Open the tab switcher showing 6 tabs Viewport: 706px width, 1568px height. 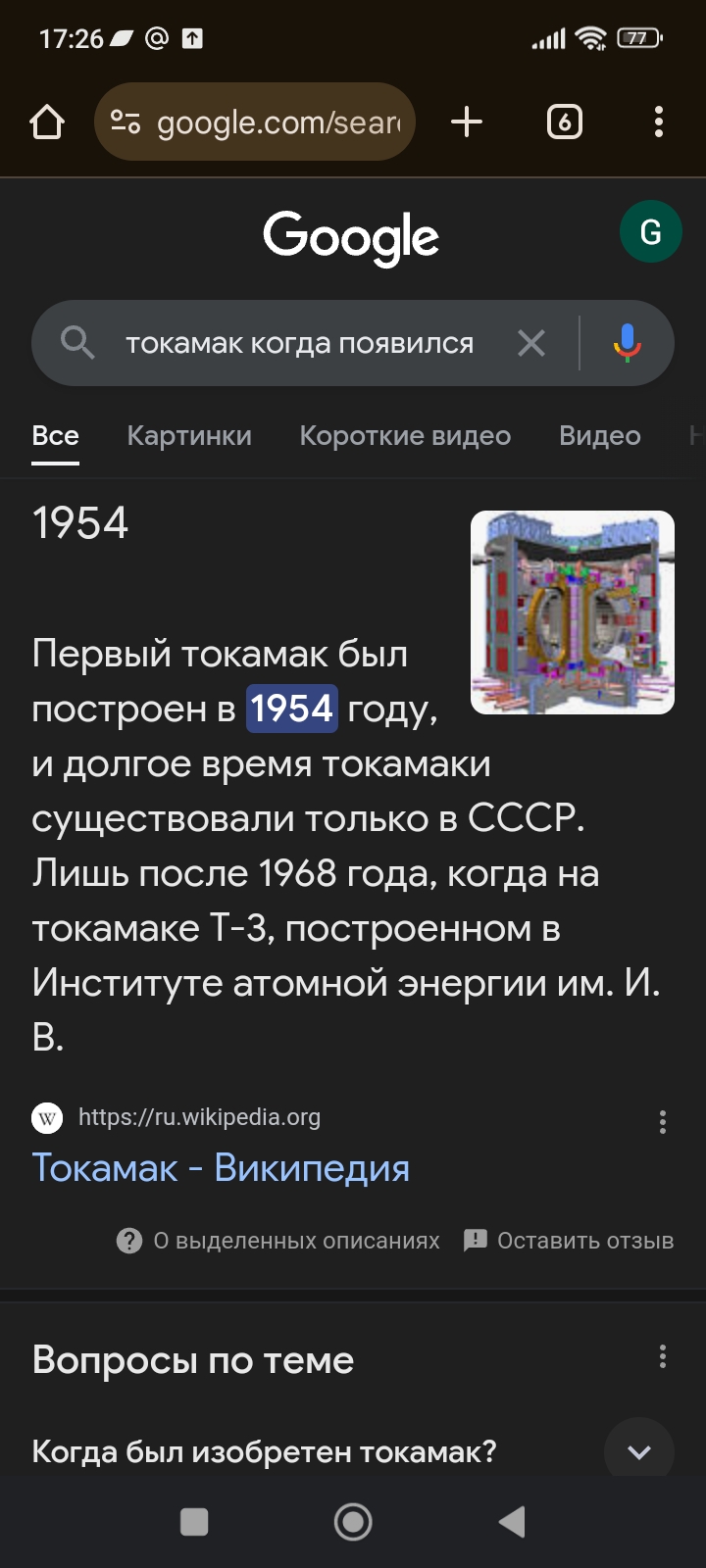point(564,122)
